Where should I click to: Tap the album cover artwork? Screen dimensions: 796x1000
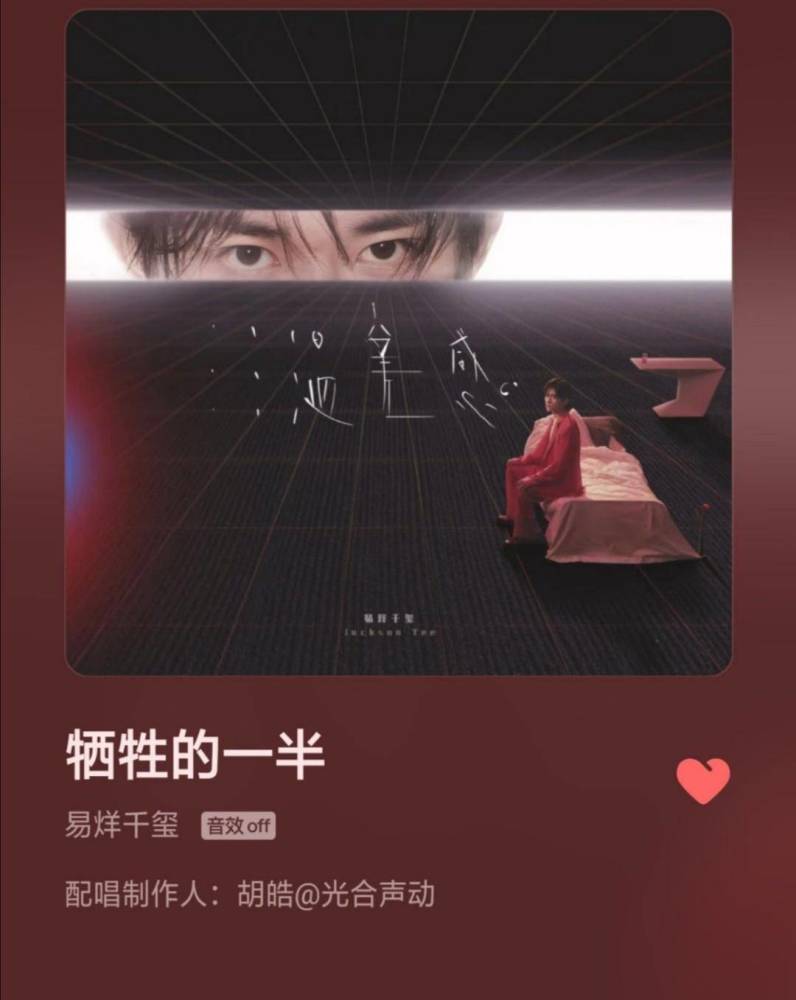398,343
